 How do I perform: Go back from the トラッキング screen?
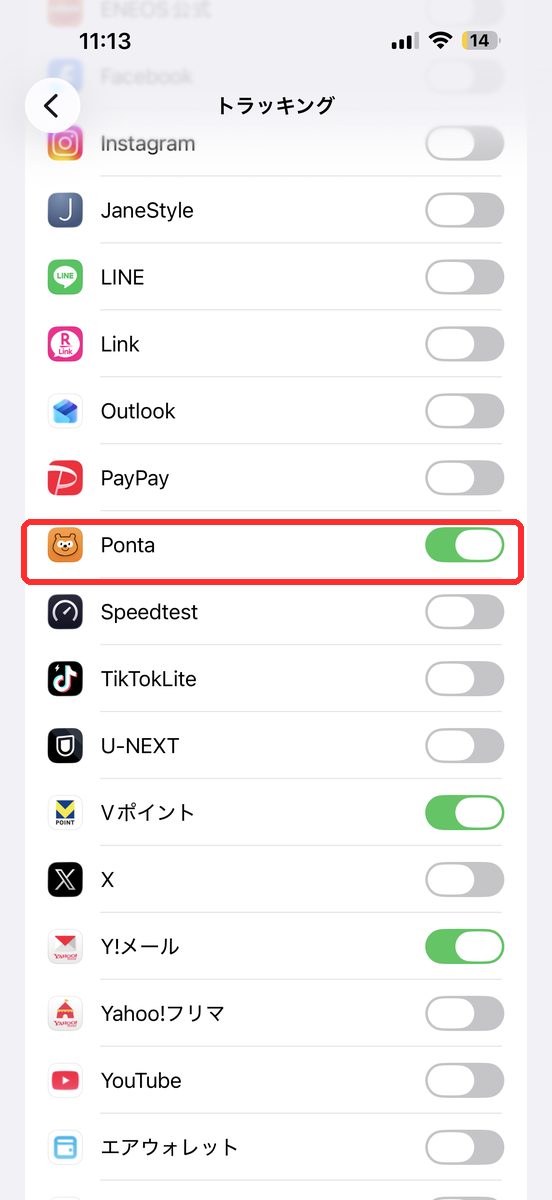click(x=52, y=106)
